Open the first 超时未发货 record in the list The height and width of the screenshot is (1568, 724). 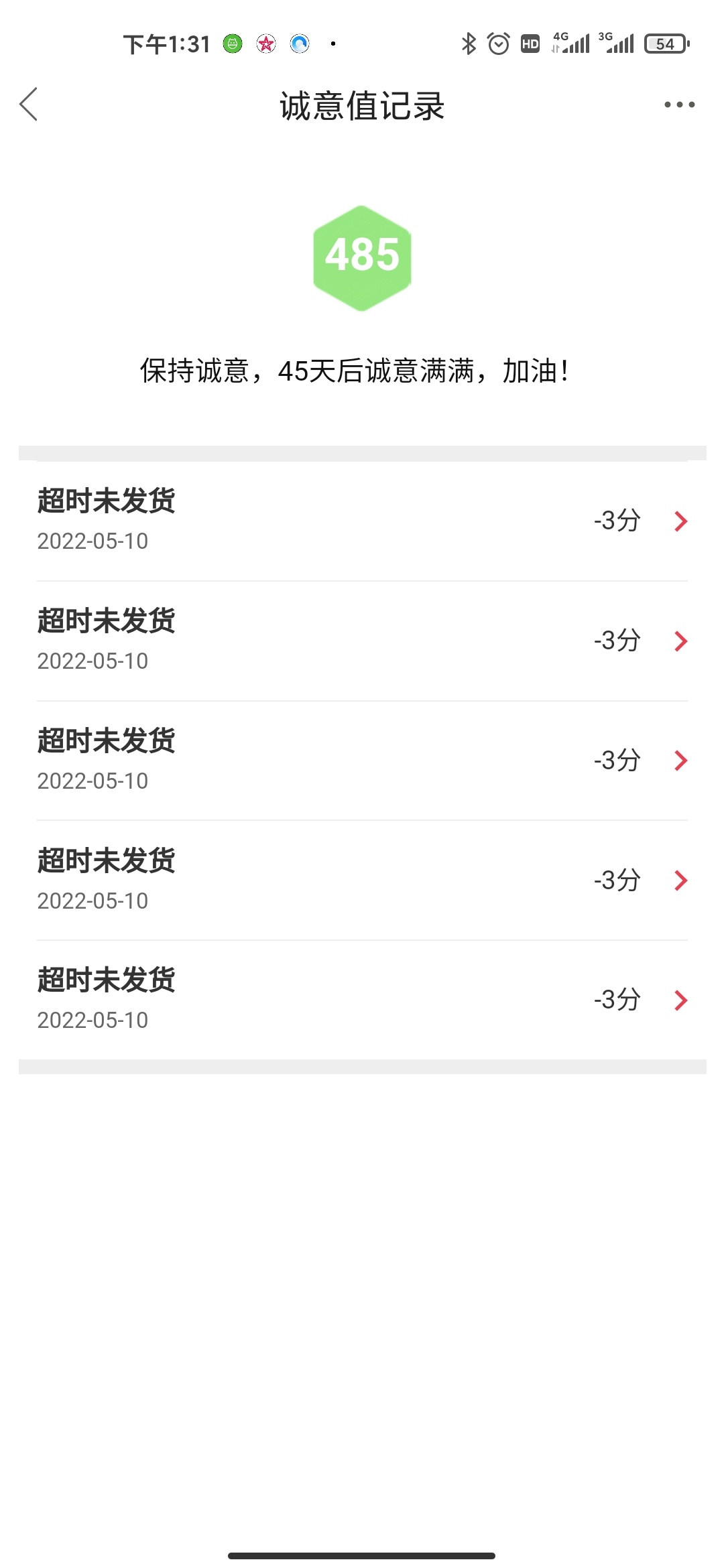[x=362, y=521]
